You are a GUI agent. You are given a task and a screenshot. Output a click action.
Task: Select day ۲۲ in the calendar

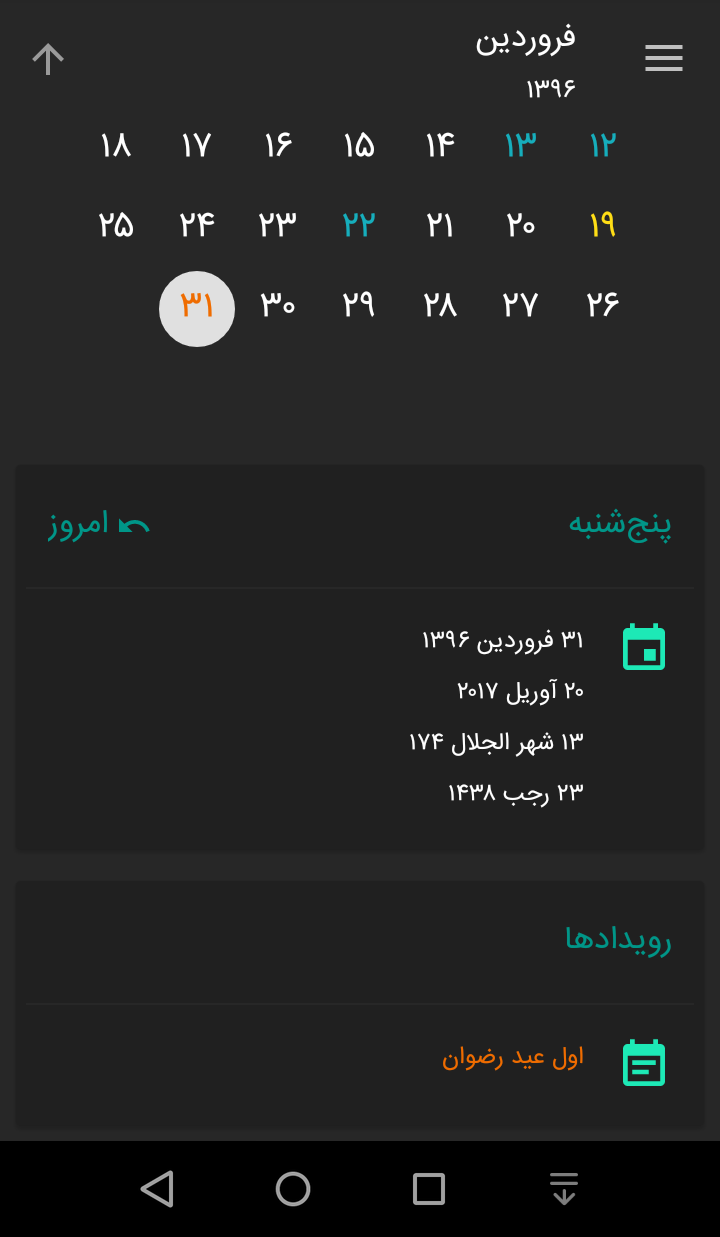pos(358,225)
